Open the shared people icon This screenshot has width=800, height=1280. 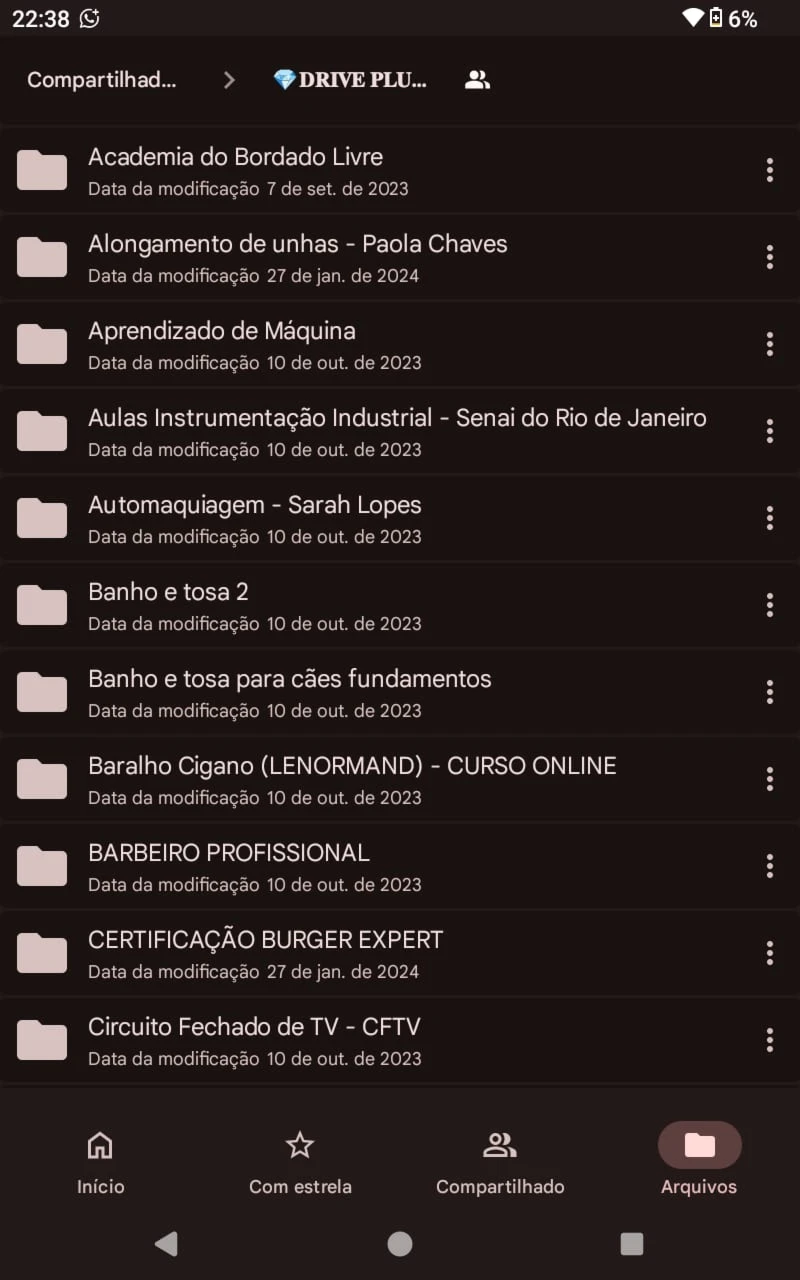point(478,80)
